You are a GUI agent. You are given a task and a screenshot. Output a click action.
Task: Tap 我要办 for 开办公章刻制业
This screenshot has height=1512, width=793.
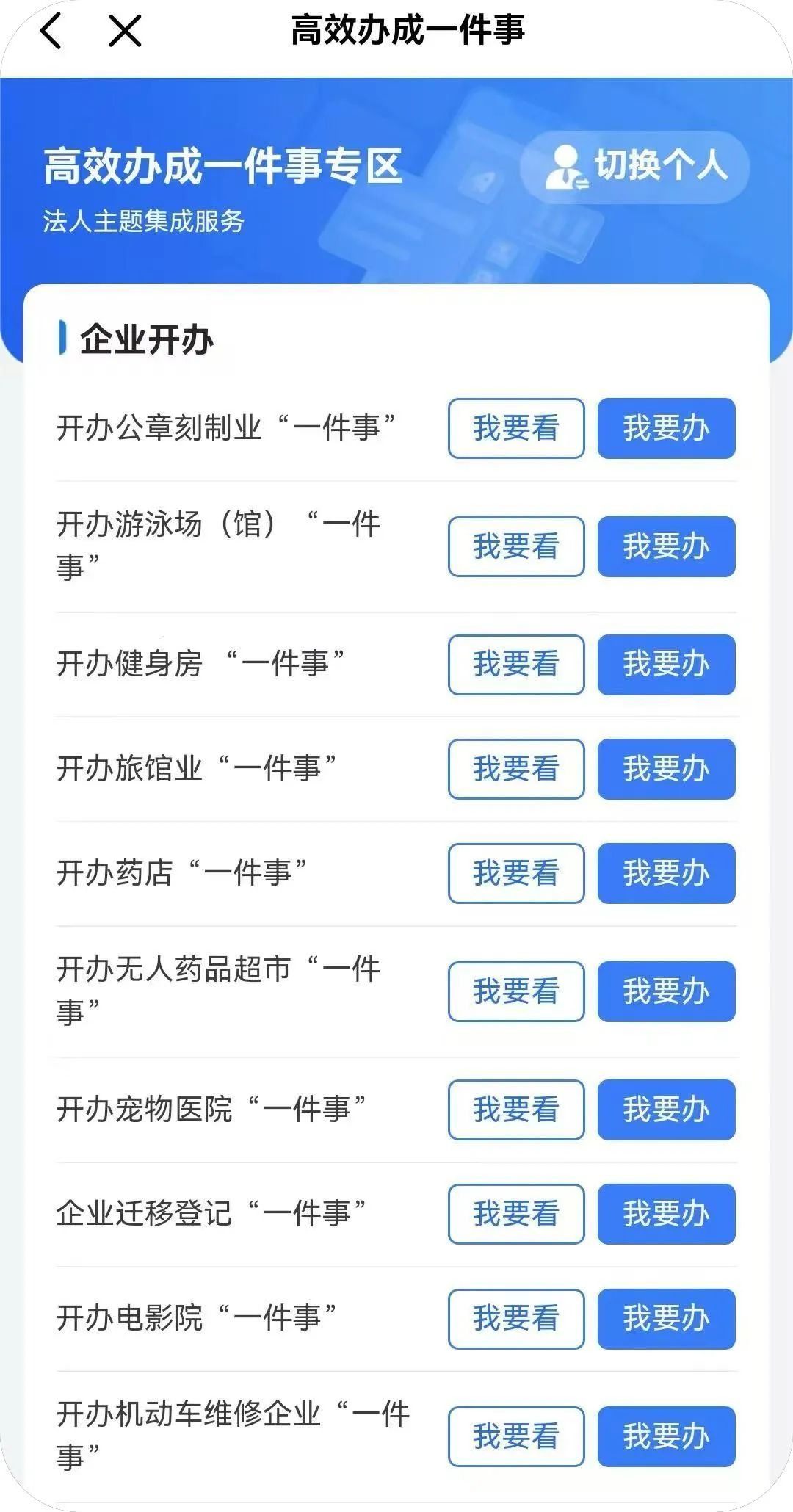[666, 428]
